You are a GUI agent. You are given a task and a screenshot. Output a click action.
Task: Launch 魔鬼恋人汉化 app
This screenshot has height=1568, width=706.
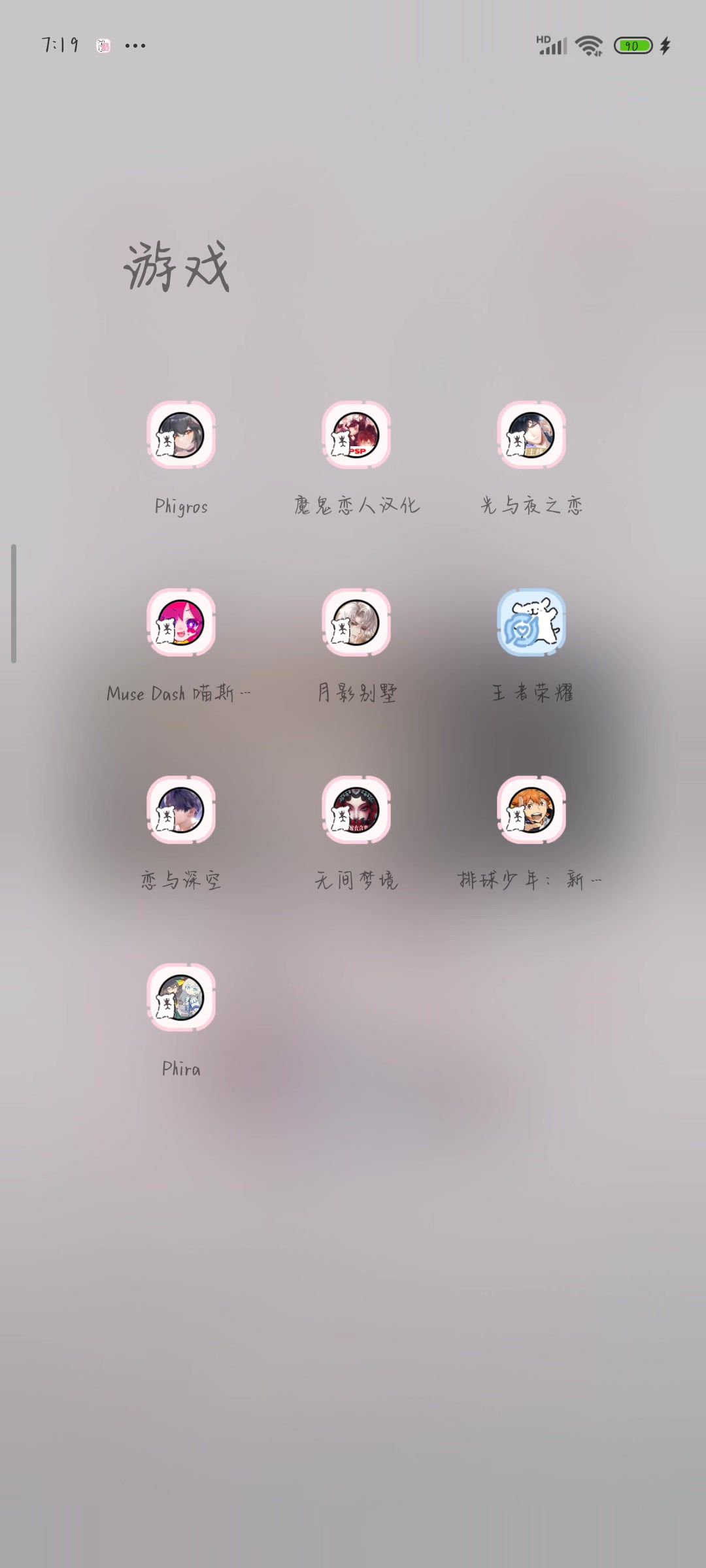point(356,435)
